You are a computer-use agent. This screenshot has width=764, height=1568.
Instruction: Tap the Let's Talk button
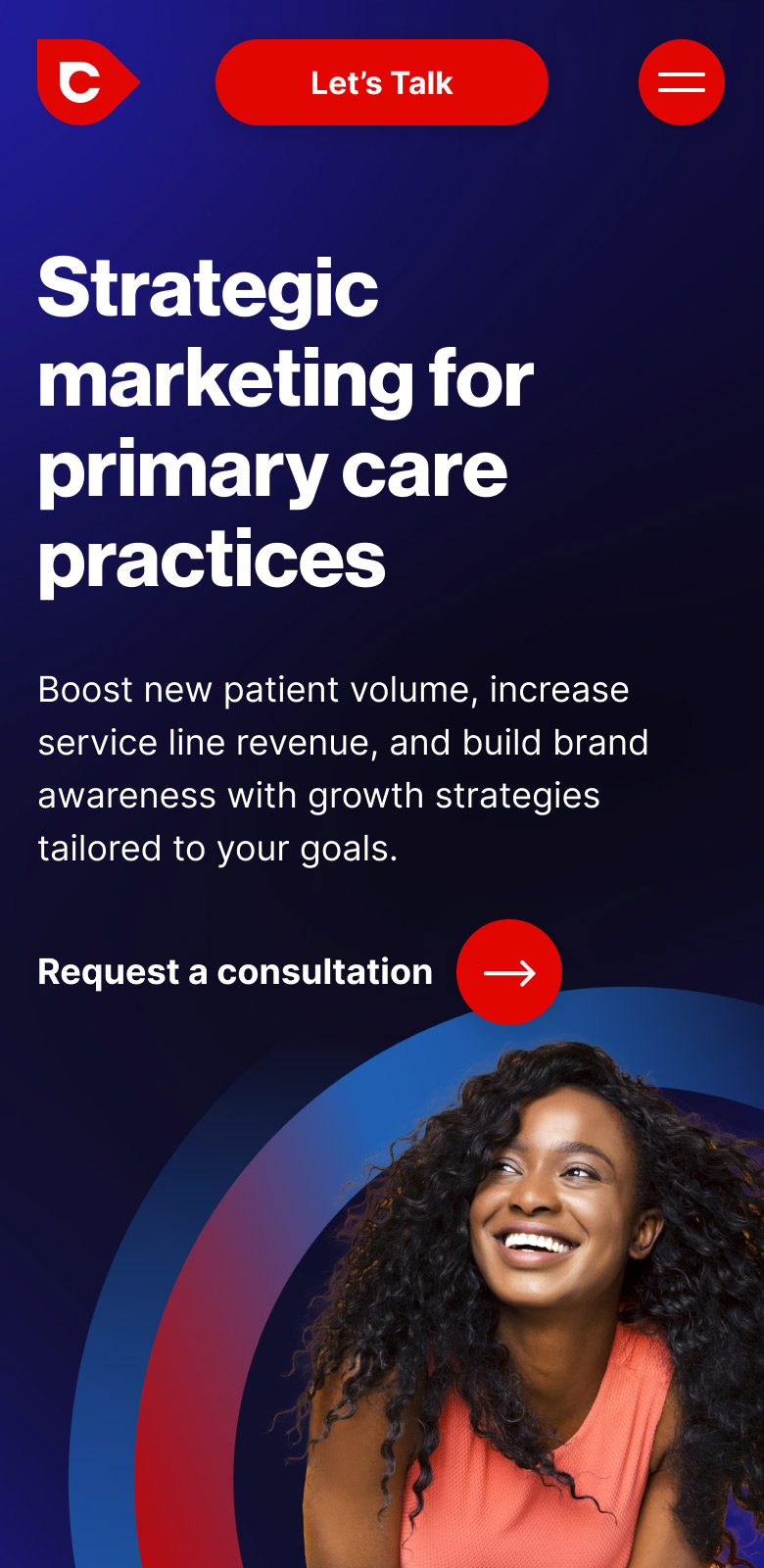tap(381, 82)
